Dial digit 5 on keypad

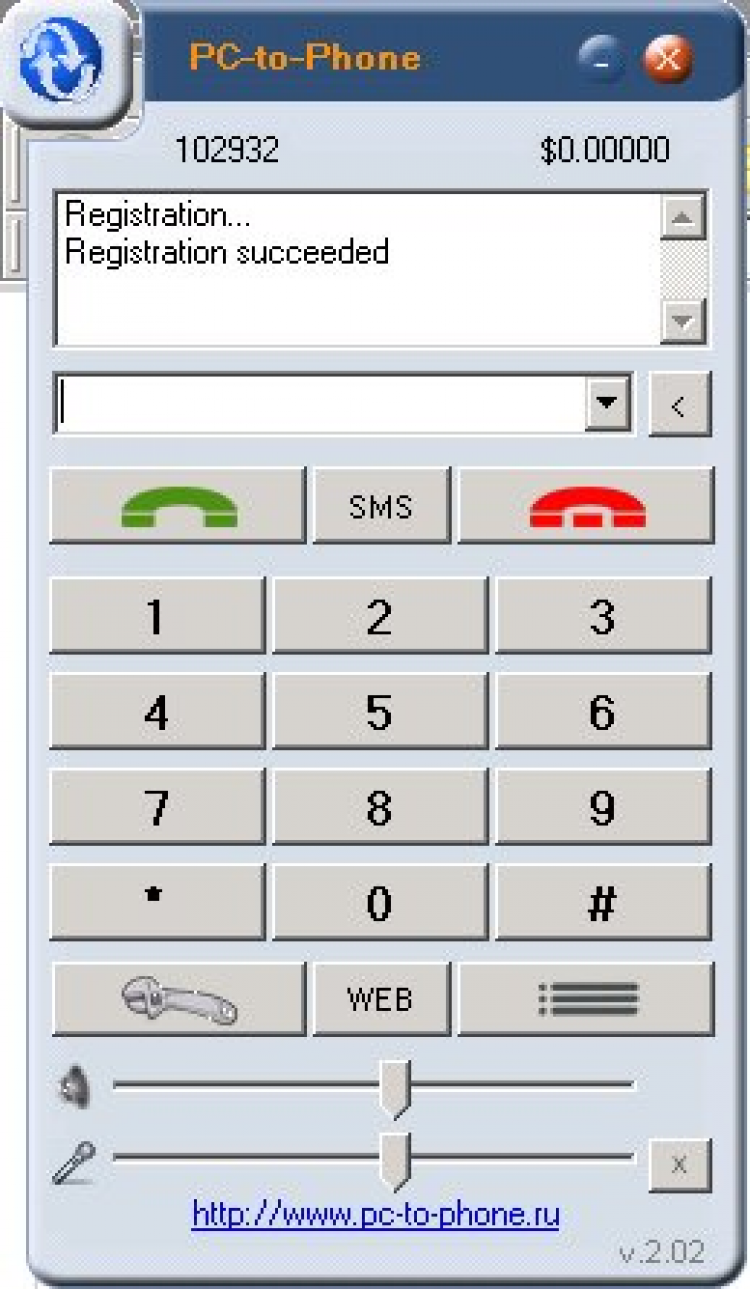coord(379,711)
